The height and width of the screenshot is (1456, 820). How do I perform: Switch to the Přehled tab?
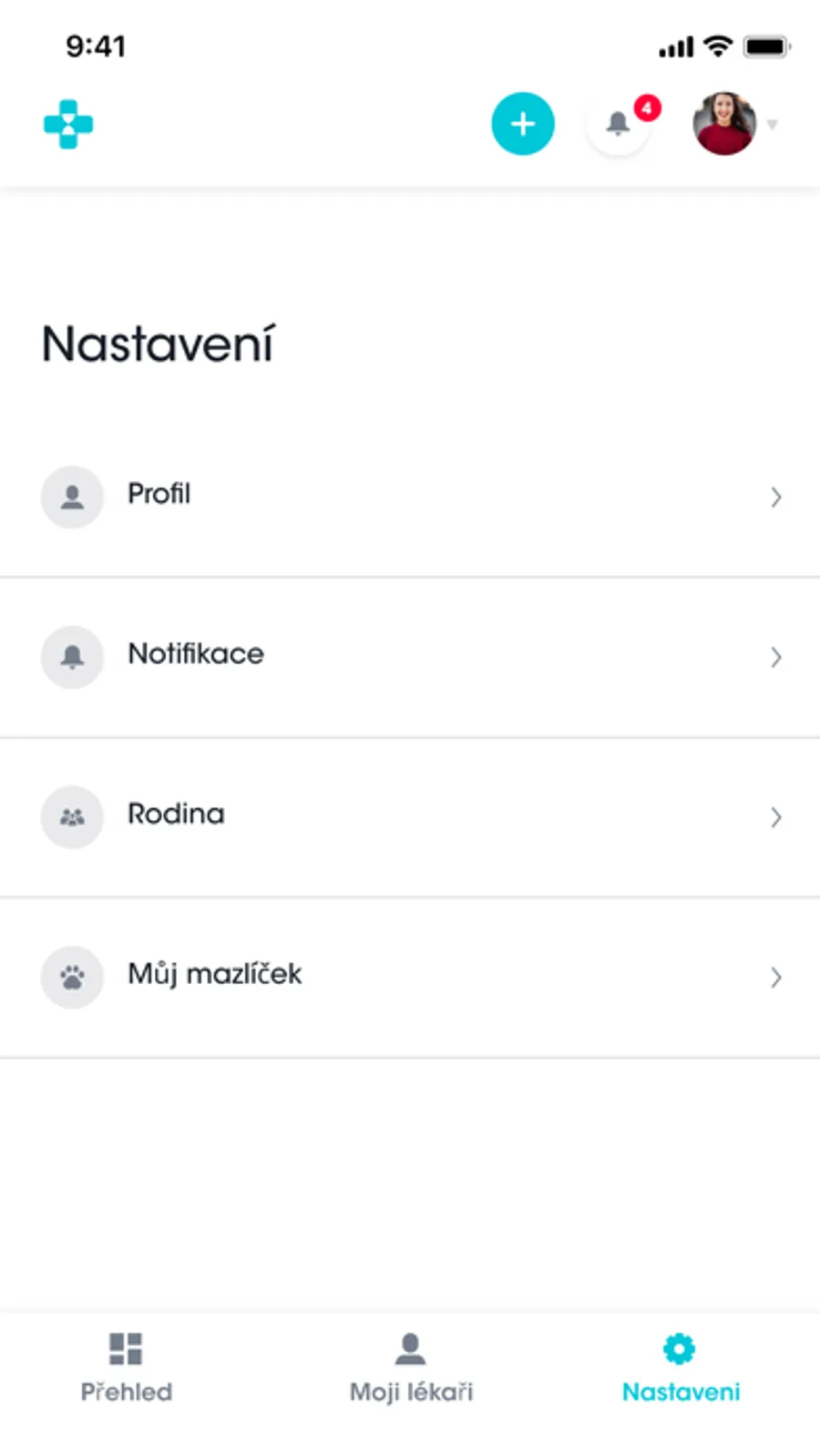125,1367
